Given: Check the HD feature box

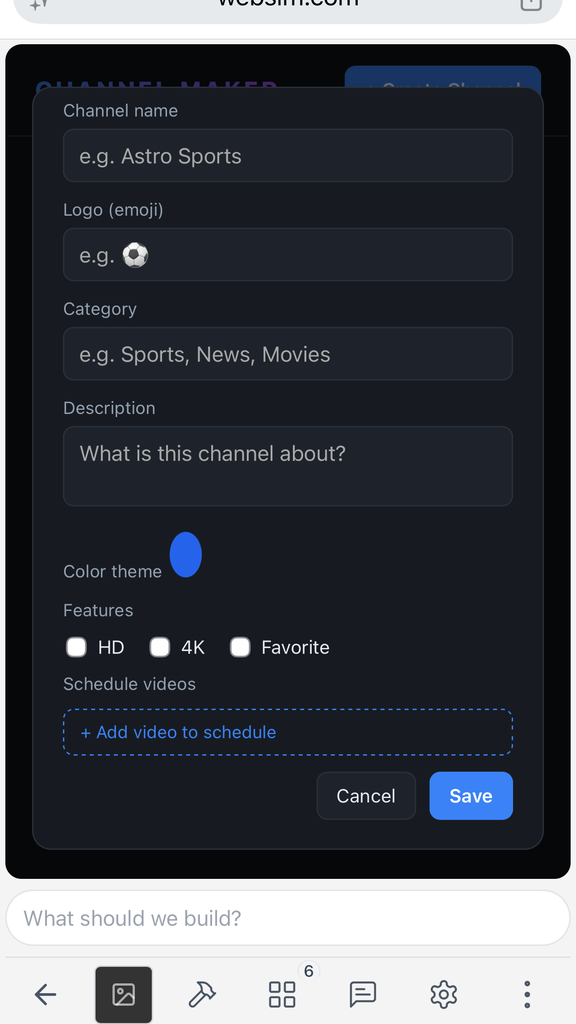Looking at the screenshot, I should click(x=76, y=647).
